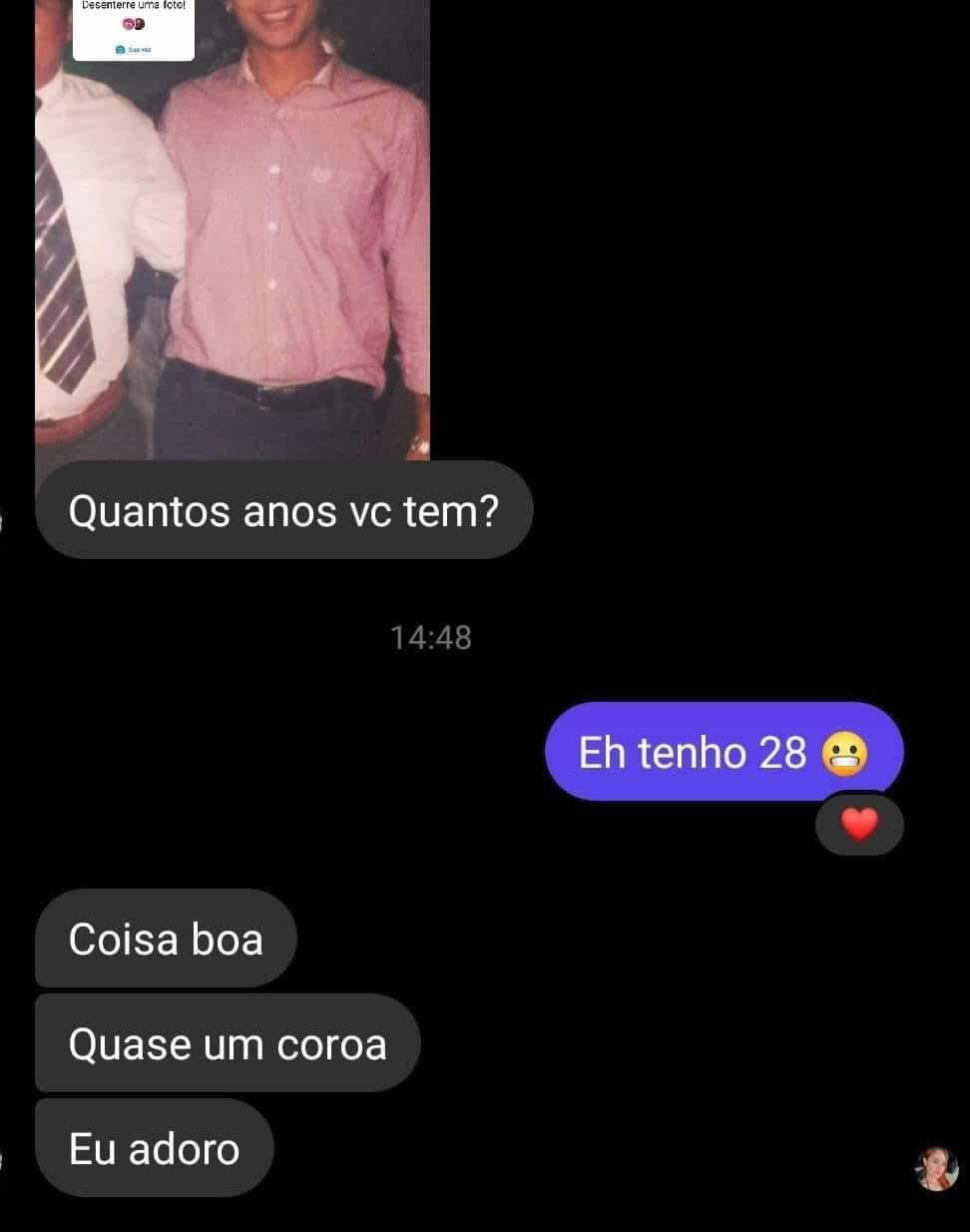Tap 'Eh tenho 28' bubble to show delivery status
The image size is (970, 1232).
725,753
